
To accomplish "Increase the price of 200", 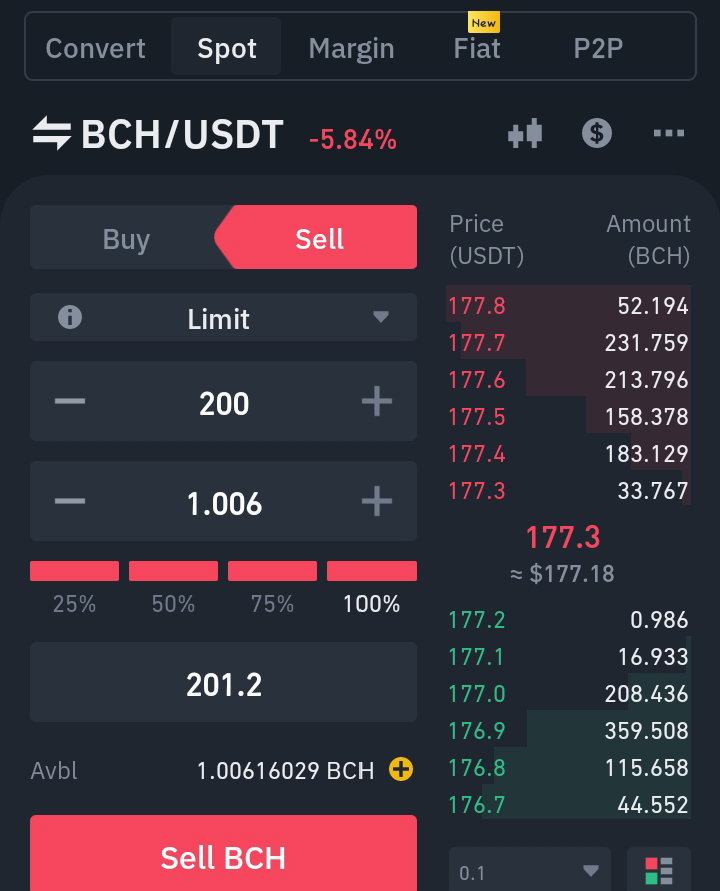I will click(377, 401).
